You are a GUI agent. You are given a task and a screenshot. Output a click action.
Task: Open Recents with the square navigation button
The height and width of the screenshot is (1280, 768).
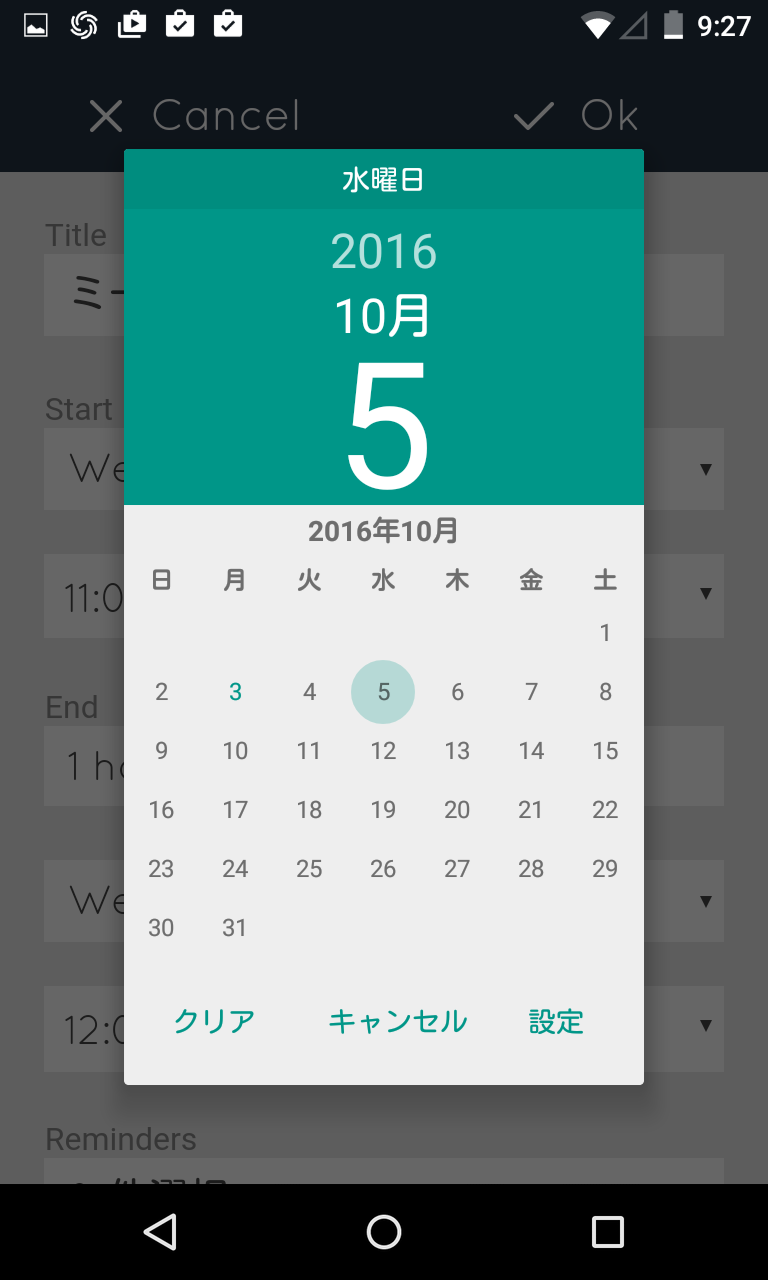point(607,1232)
